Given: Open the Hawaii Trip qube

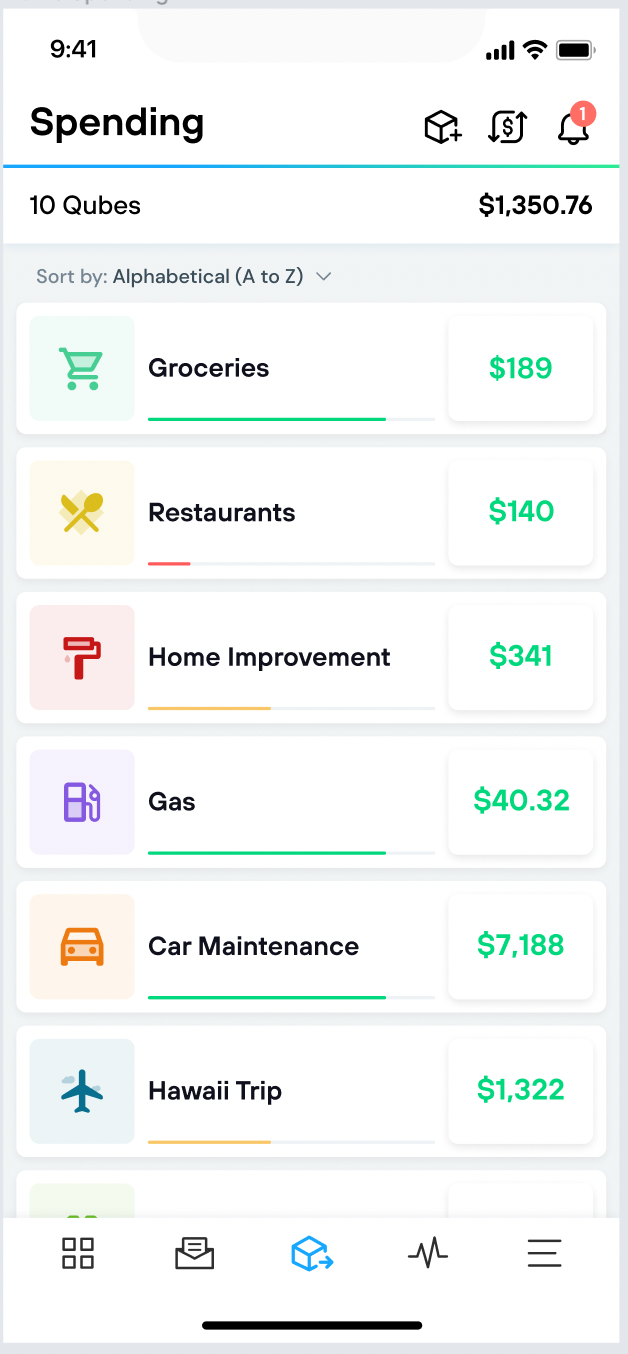Looking at the screenshot, I should 311,1091.
